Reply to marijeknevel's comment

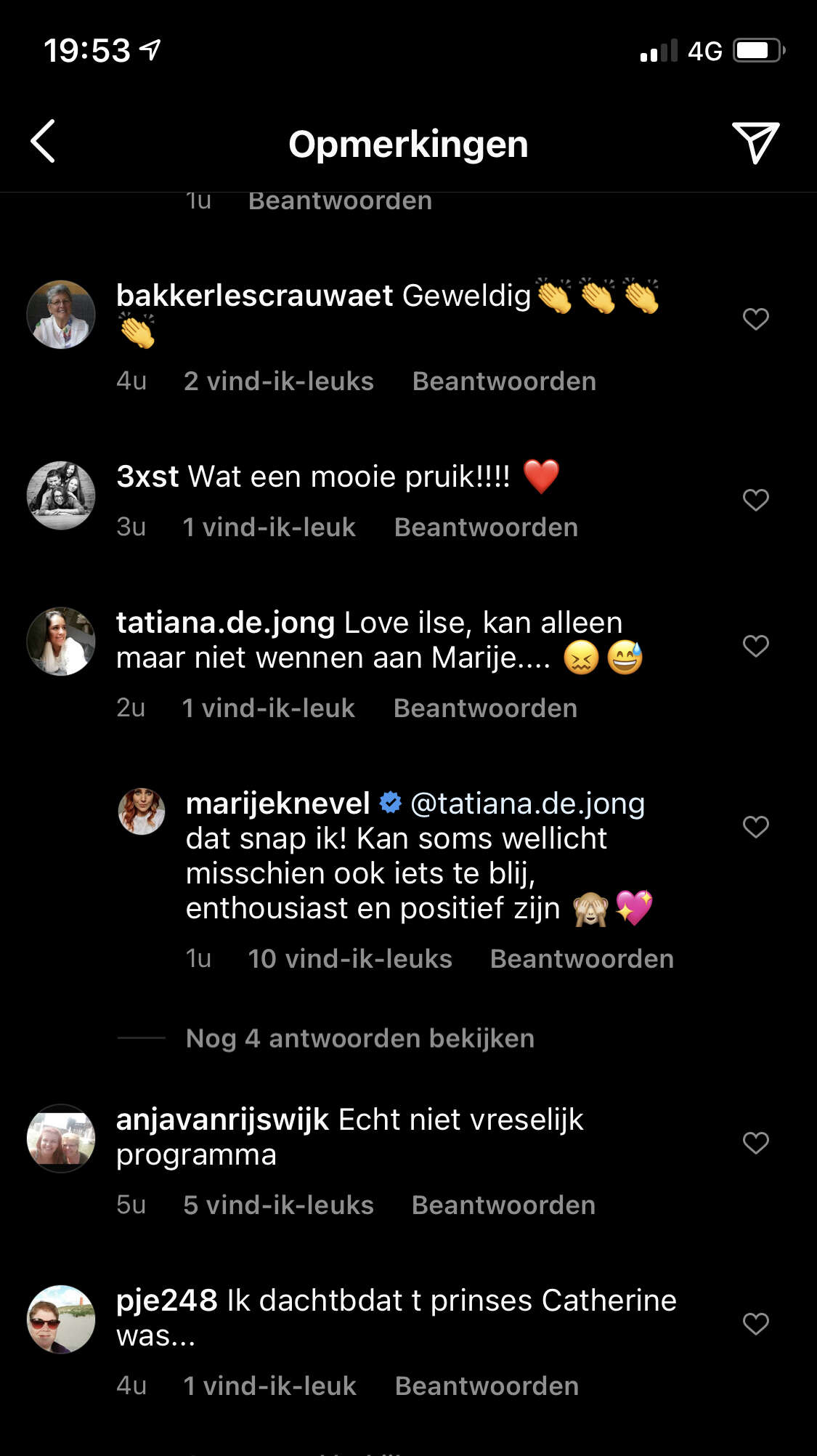coord(582,959)
